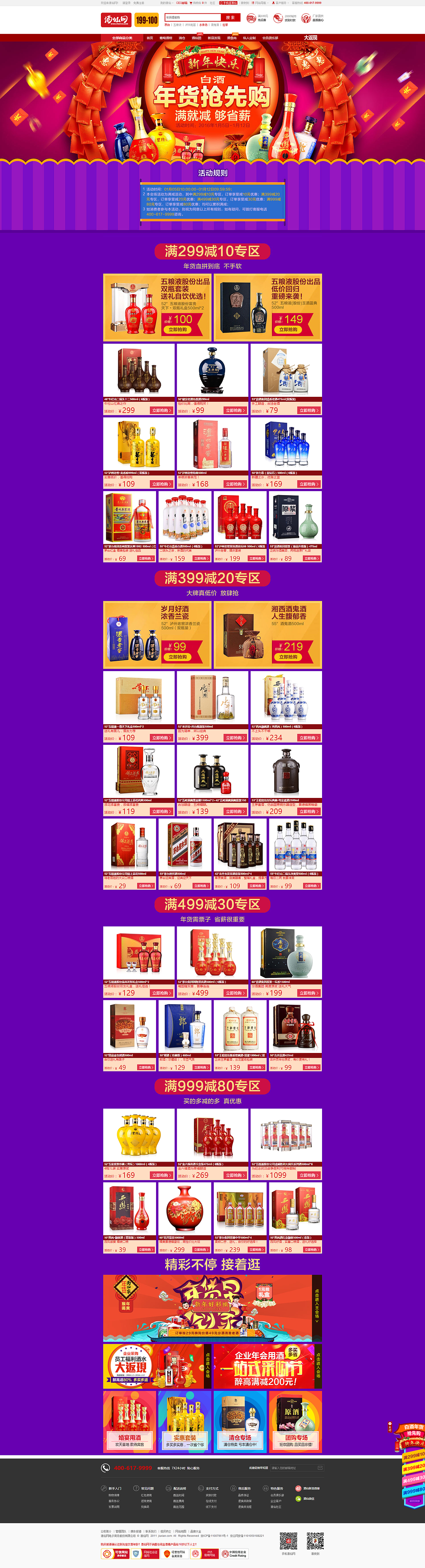Click 立即抢购 on 五粮液玉酒蓝典 ¥149
This screenshot has height=1568, width=425.
click(x=288, y=330)
